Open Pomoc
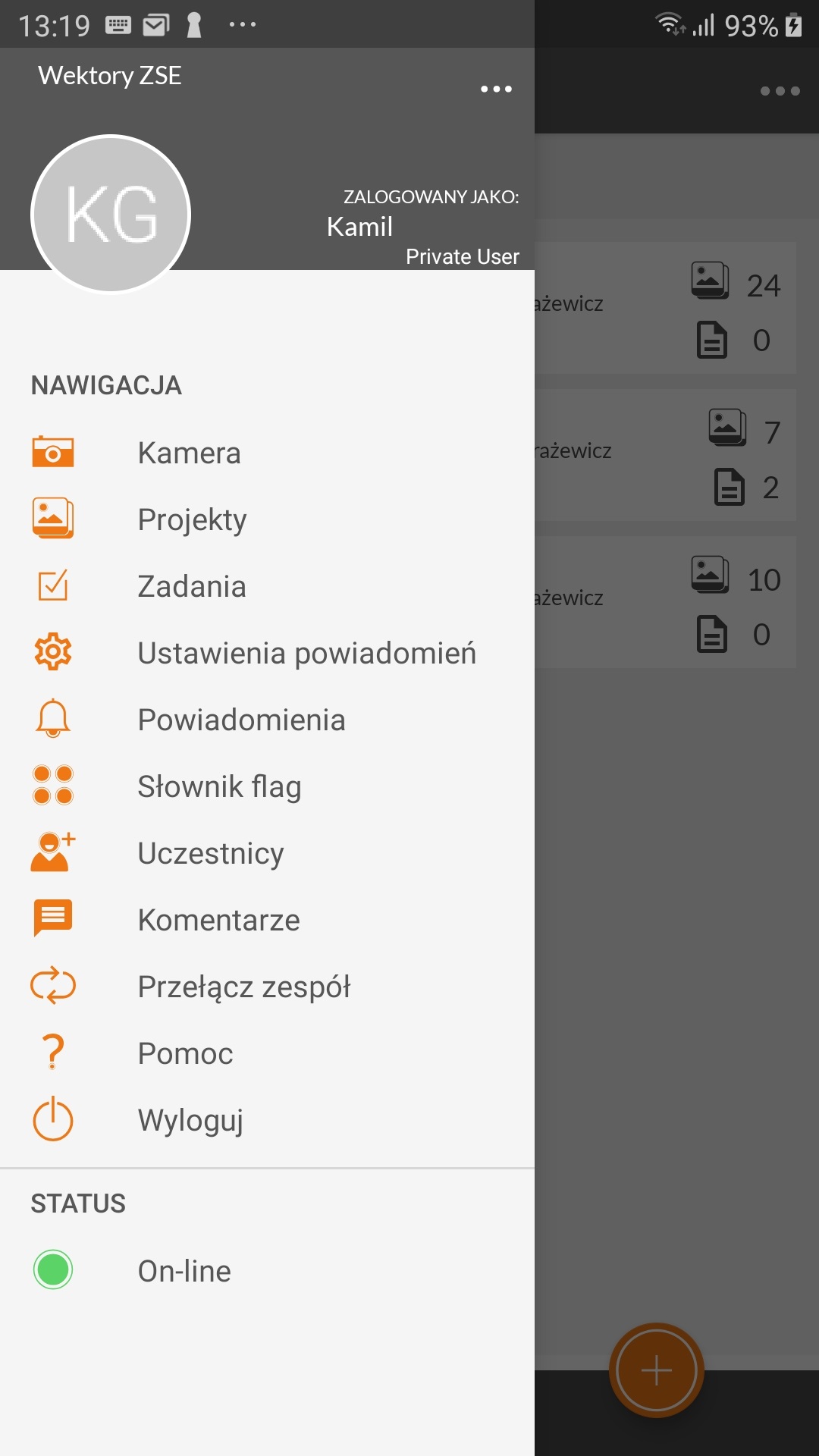This screenshot has width=819, height=1456. (x=267, y=1053)
